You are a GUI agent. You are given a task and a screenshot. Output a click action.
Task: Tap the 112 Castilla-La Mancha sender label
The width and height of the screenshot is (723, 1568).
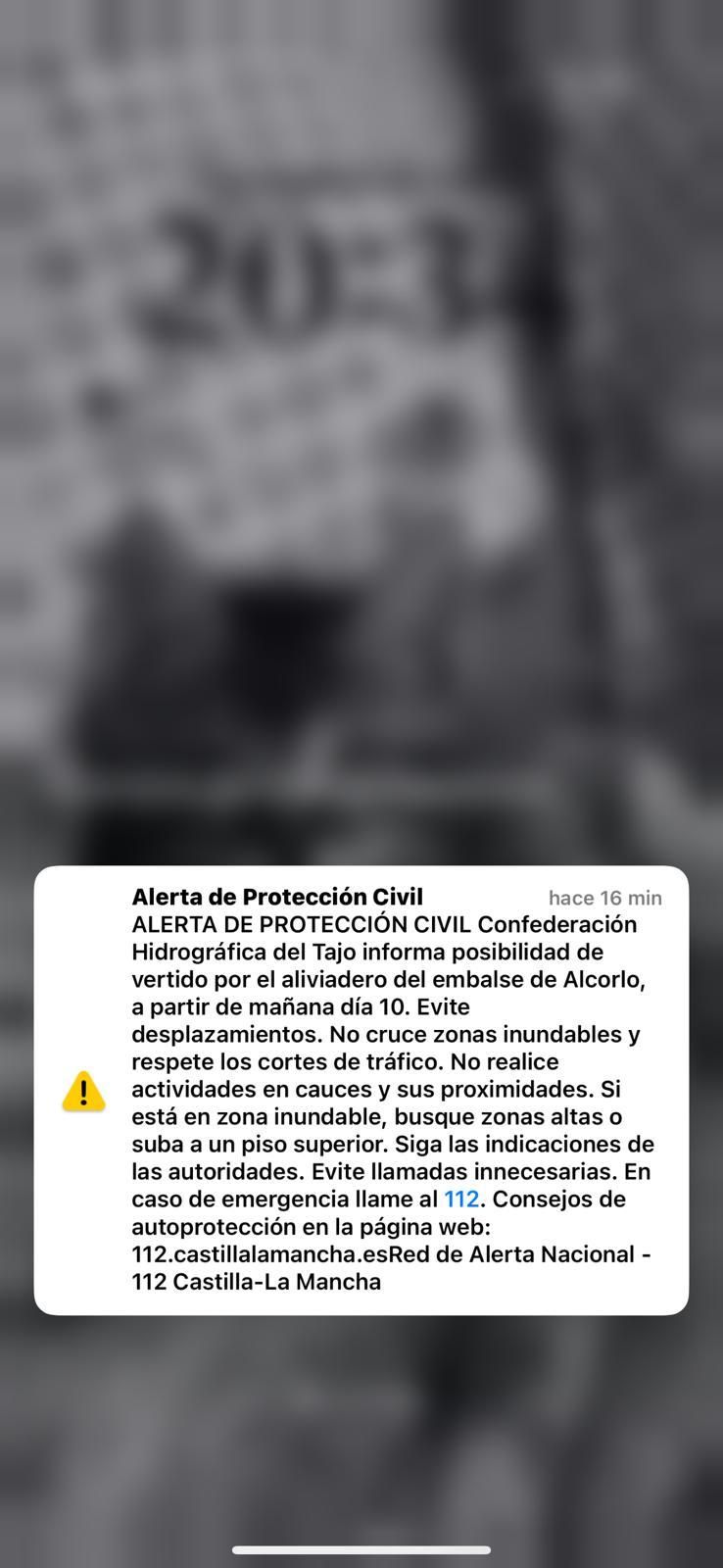click(257, 1280)
